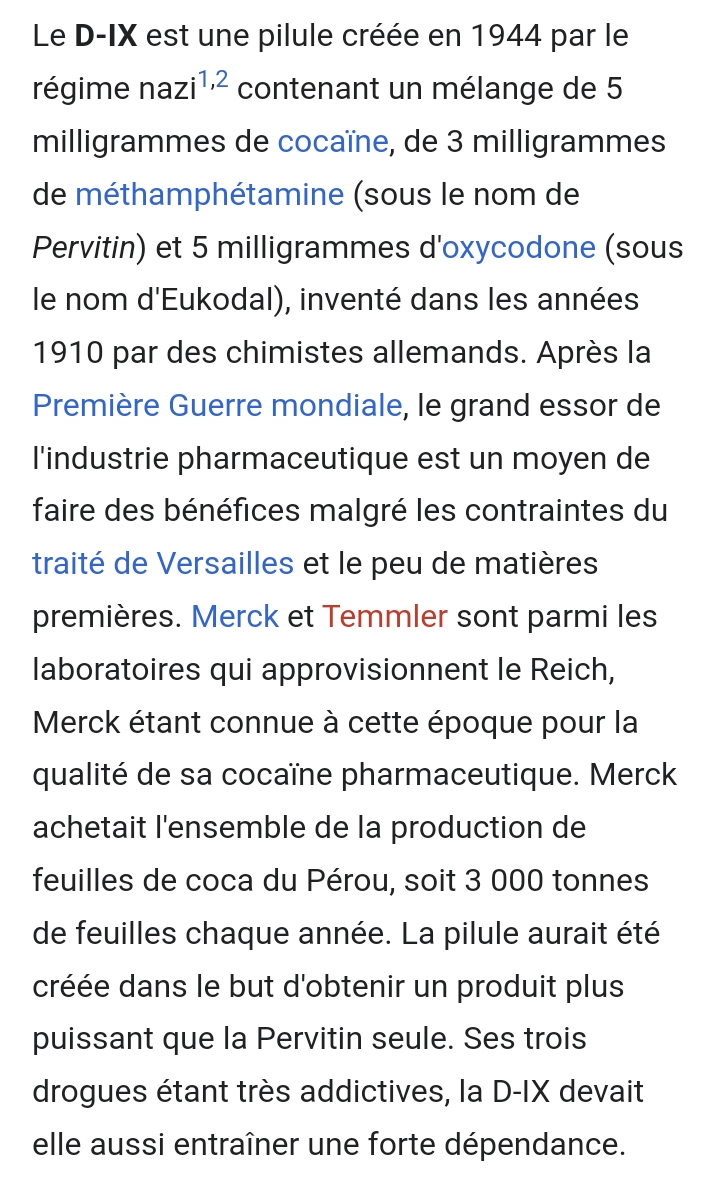
Task: Tap the red Temmler link
Action: click(x=385, y=617)
